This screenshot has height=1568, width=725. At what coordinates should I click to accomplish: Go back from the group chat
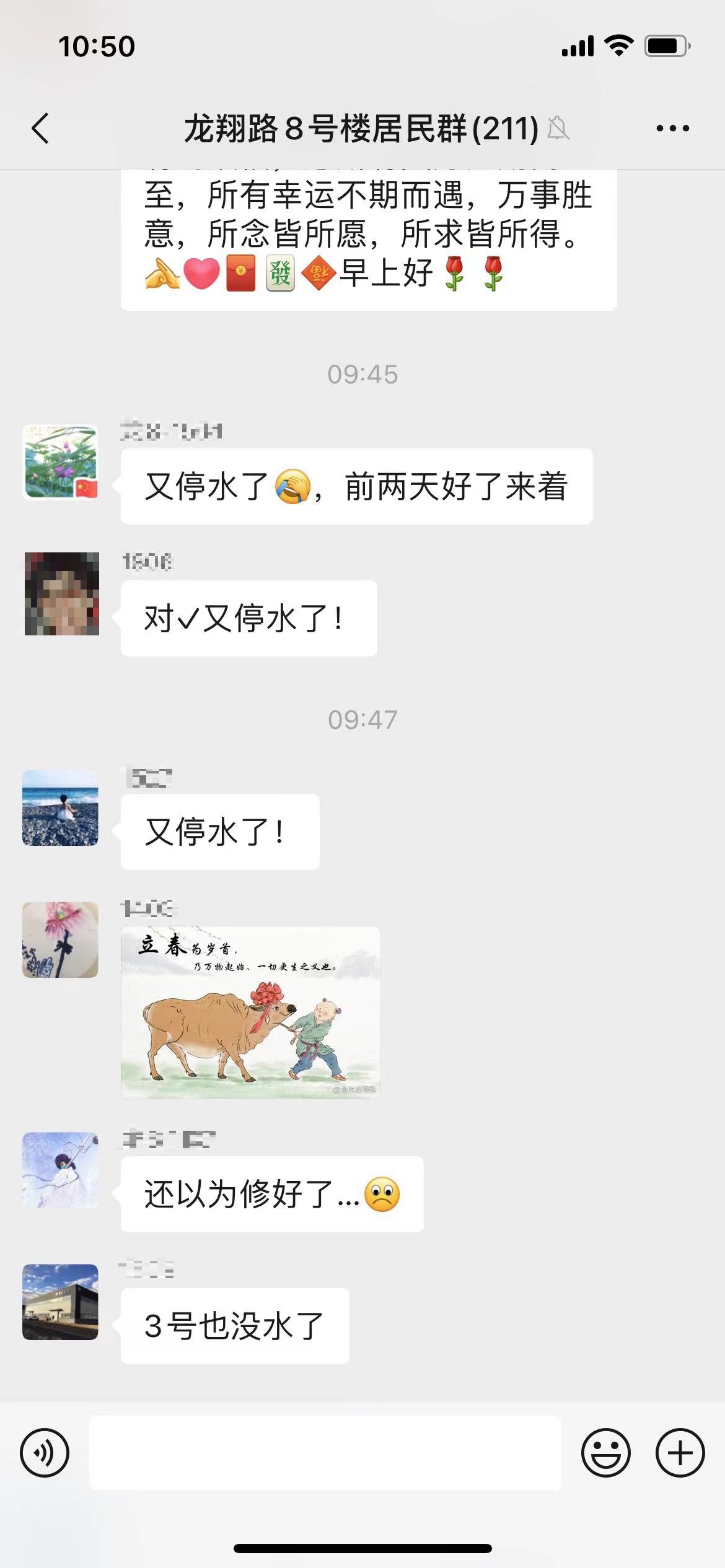coord(41,129)
